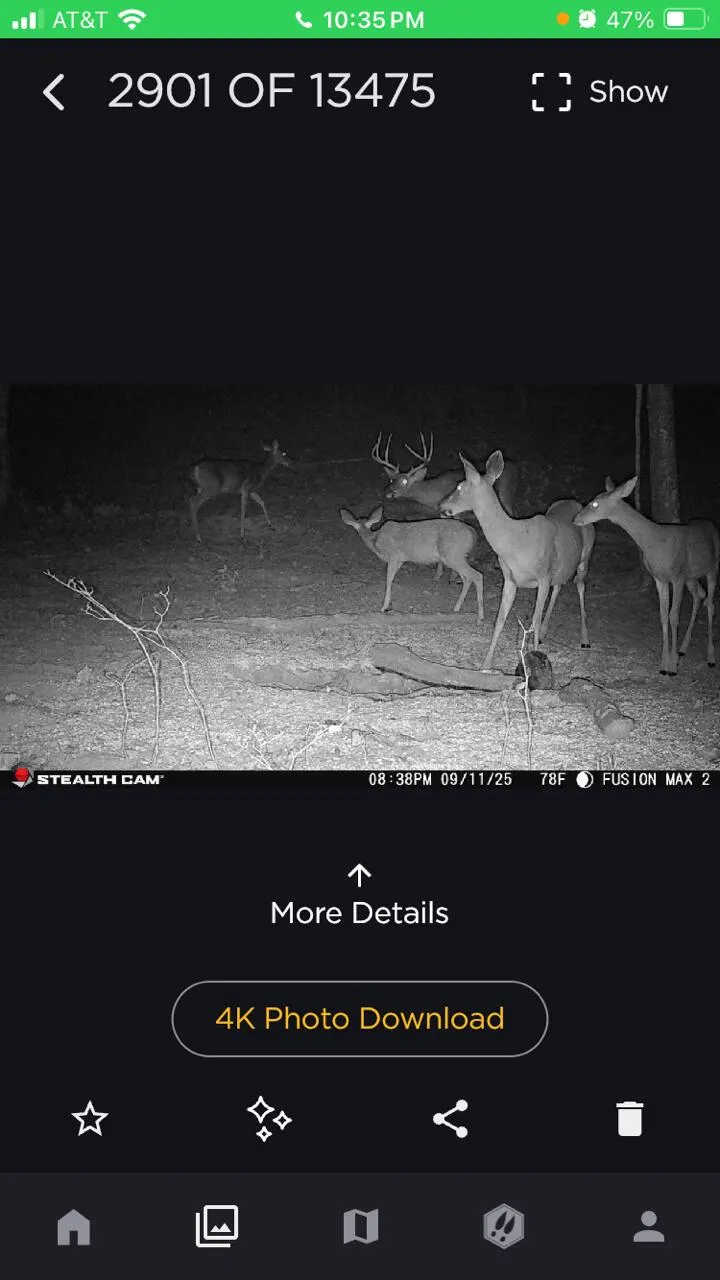Delete this photo with the trash icon

coord(629,1119)
